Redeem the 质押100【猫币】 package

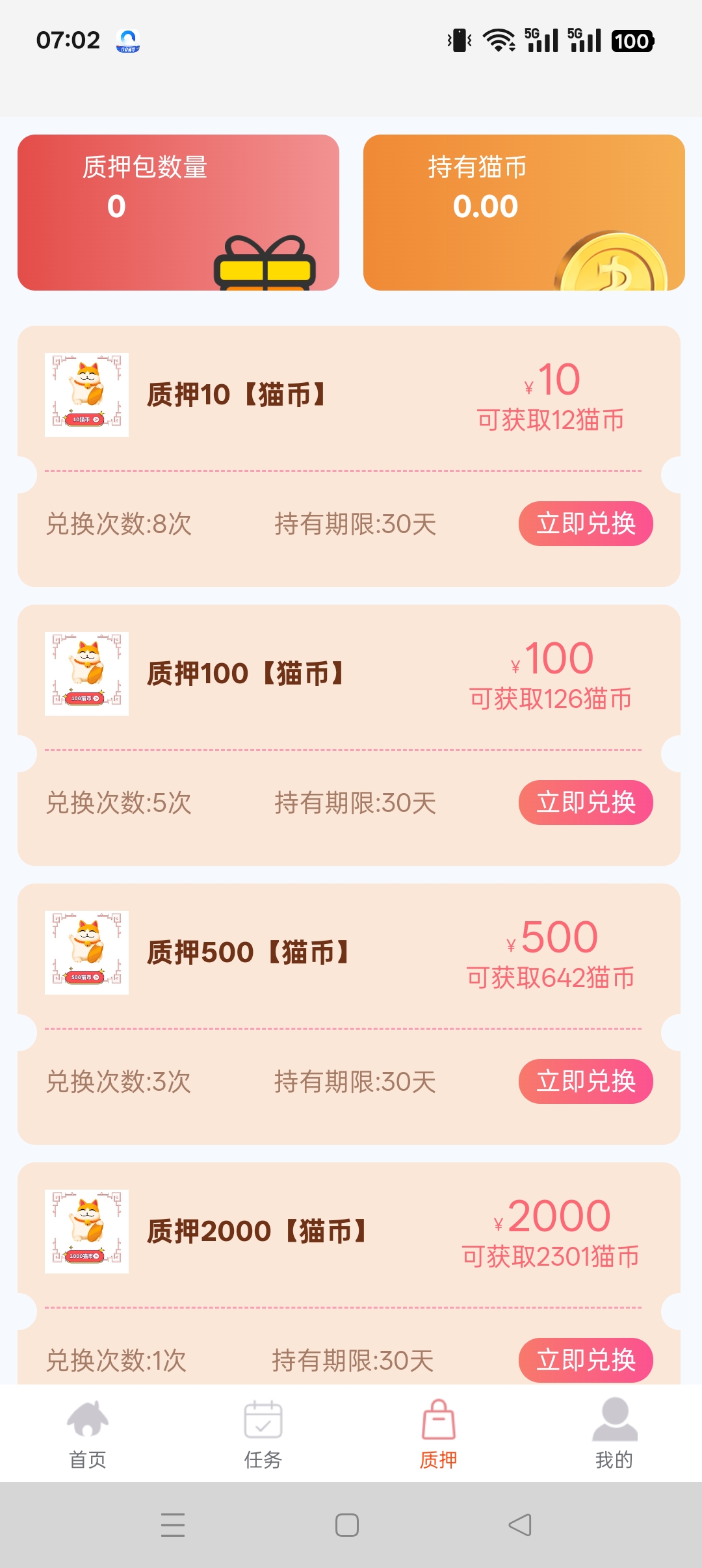coord(586,802)
